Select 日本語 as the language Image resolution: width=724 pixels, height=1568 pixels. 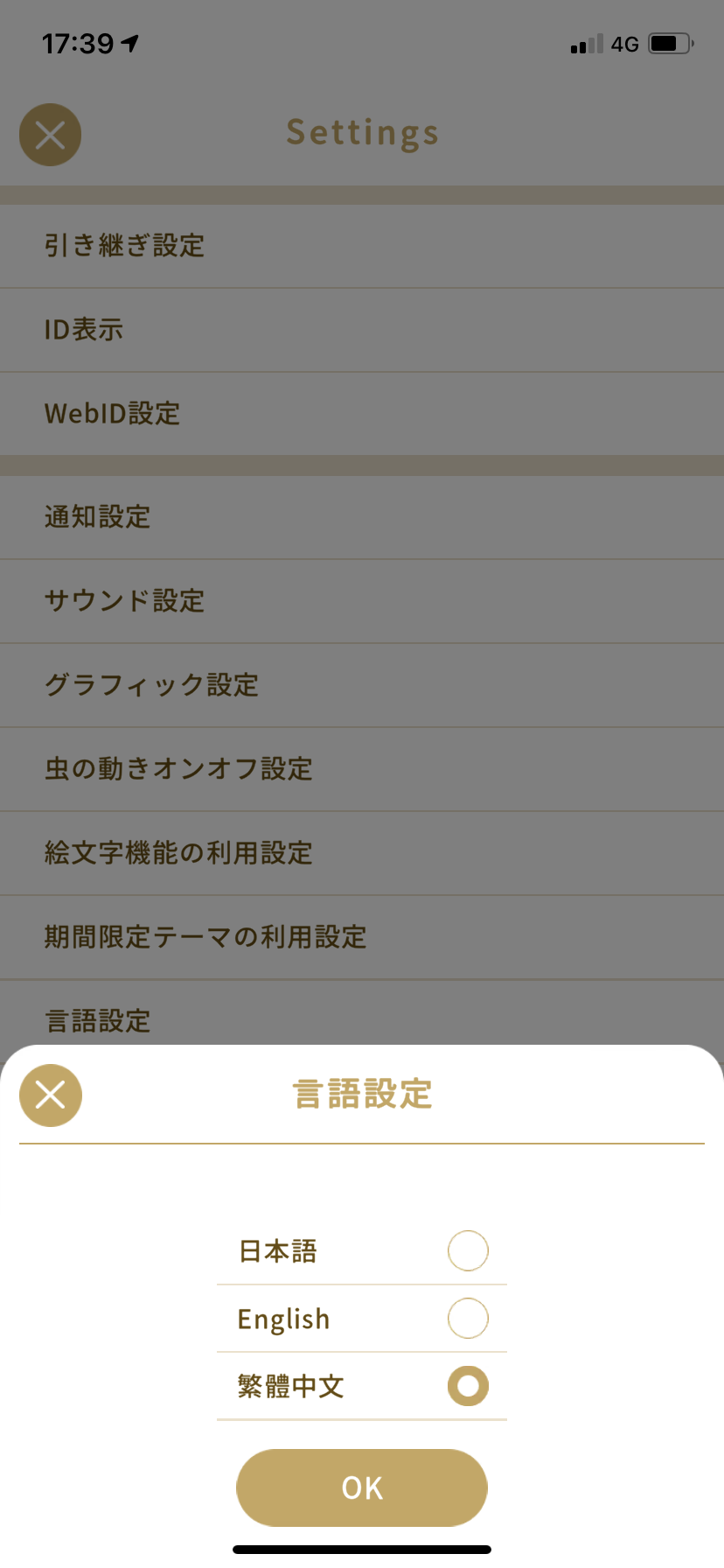click(468, 1250)
